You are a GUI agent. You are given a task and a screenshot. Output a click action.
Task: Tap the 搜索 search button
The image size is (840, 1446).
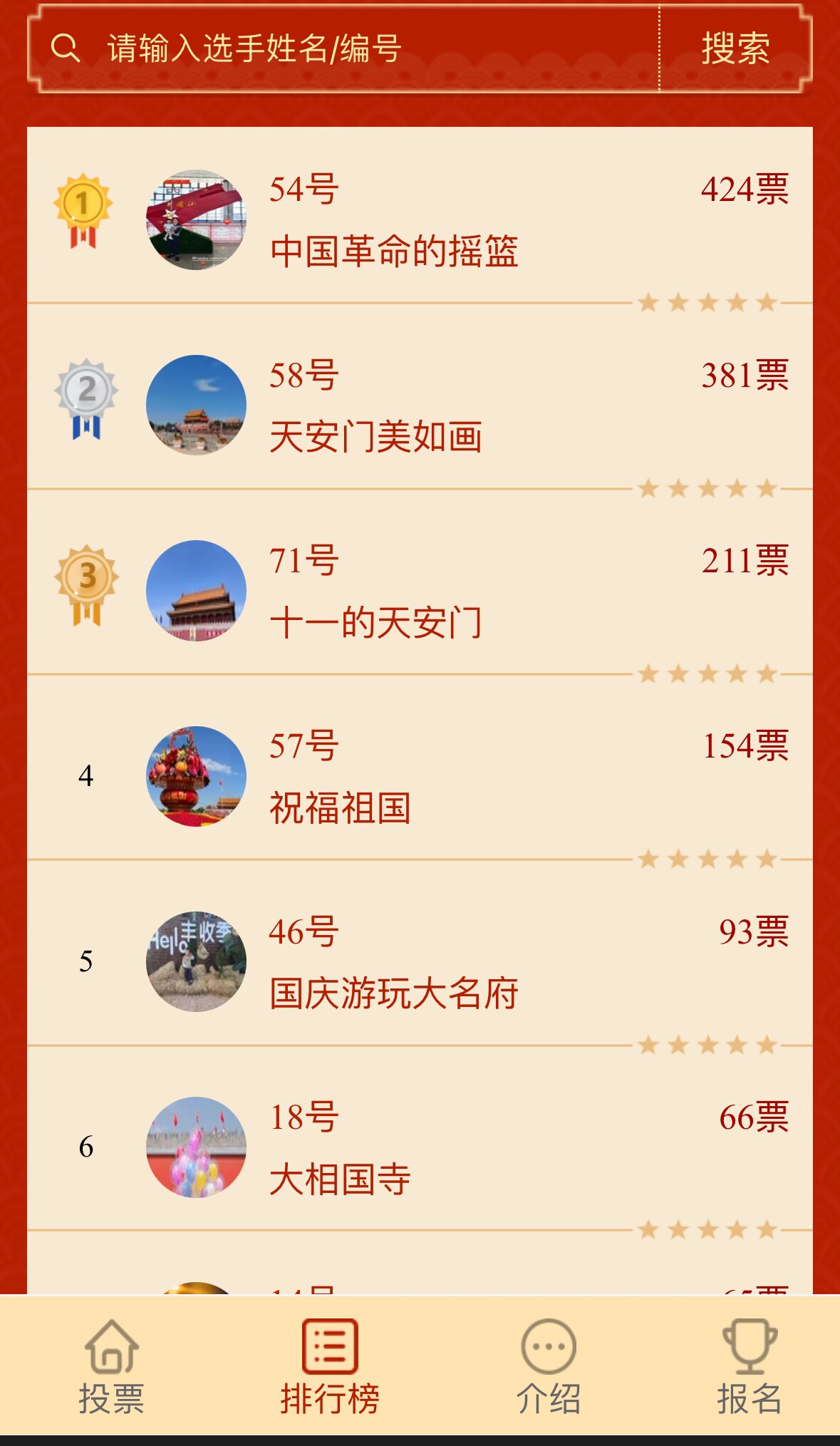[735, 49]
